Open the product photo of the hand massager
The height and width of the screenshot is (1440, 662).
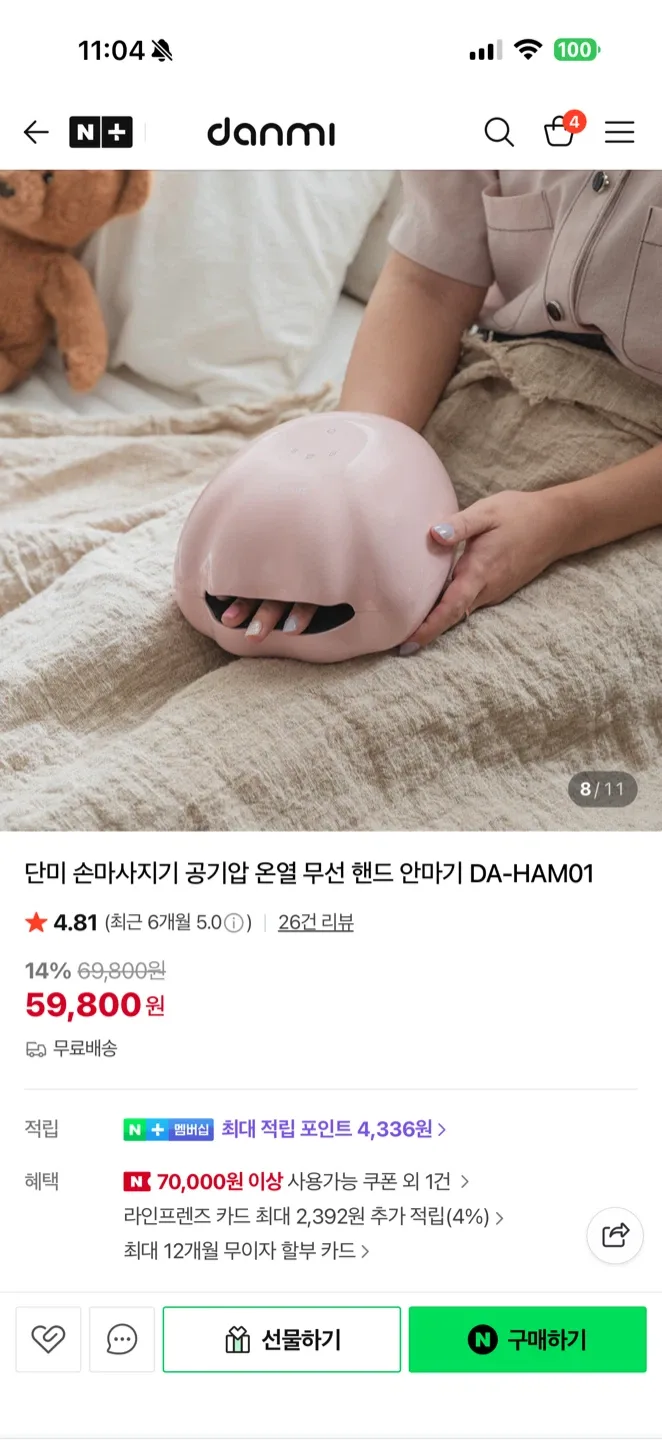331,500
